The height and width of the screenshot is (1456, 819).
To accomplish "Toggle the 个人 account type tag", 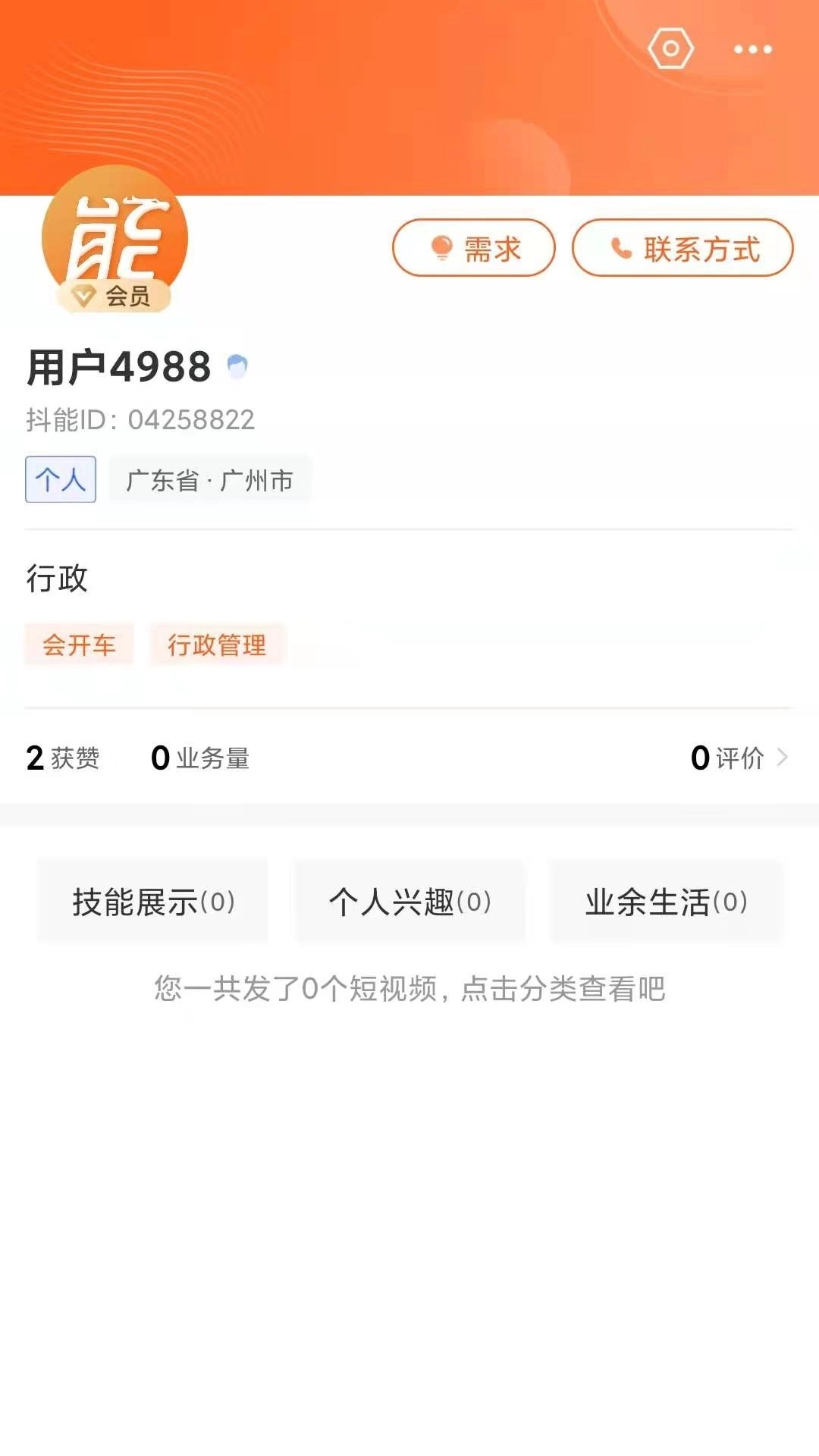I will [60, 479].
